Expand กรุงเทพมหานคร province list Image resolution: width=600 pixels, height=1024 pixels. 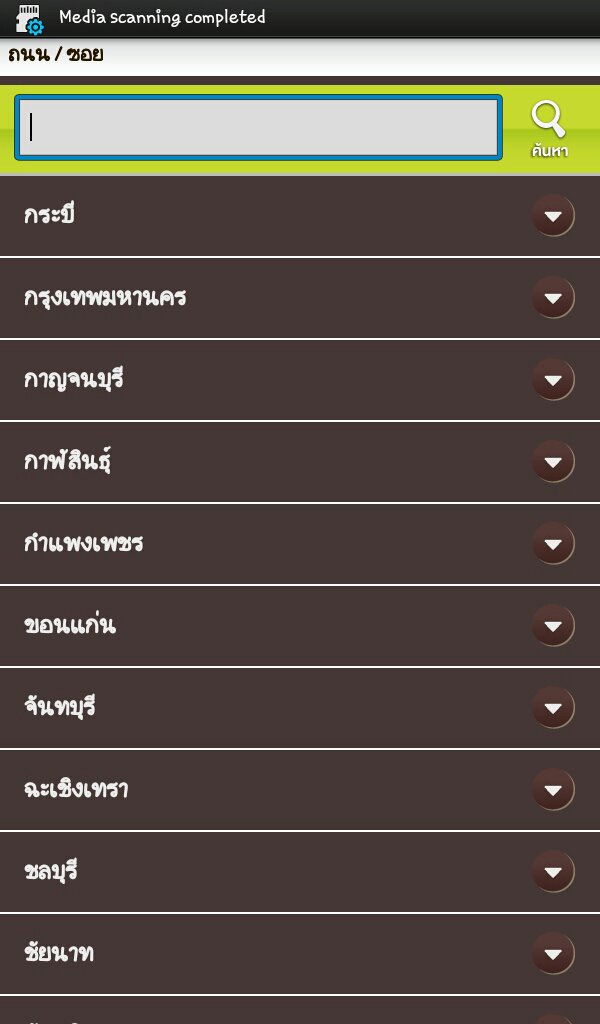pos(300,298)
